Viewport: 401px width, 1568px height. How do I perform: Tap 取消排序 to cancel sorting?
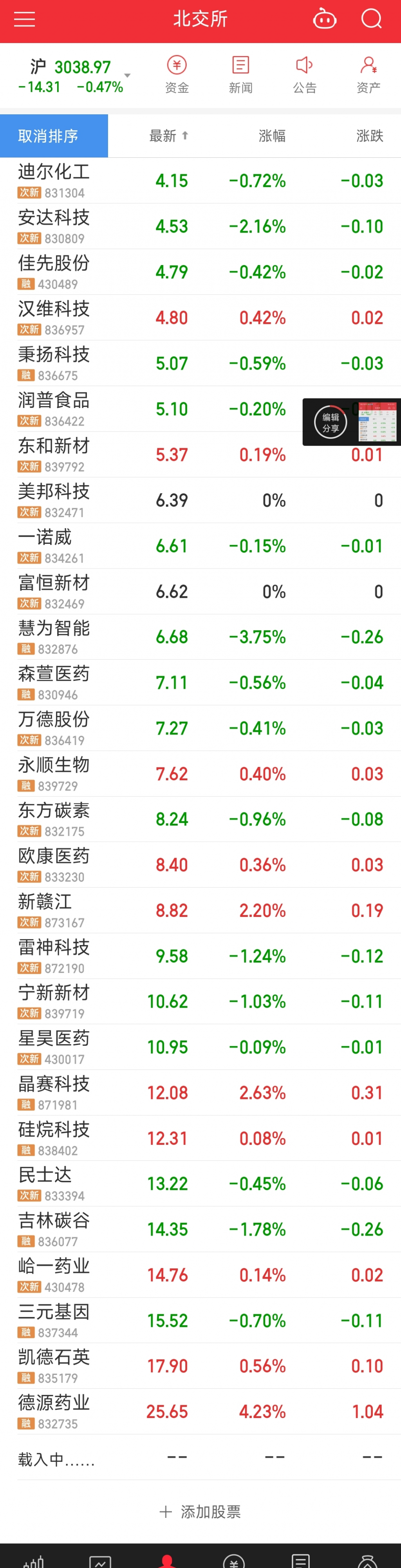coord(54,136)
